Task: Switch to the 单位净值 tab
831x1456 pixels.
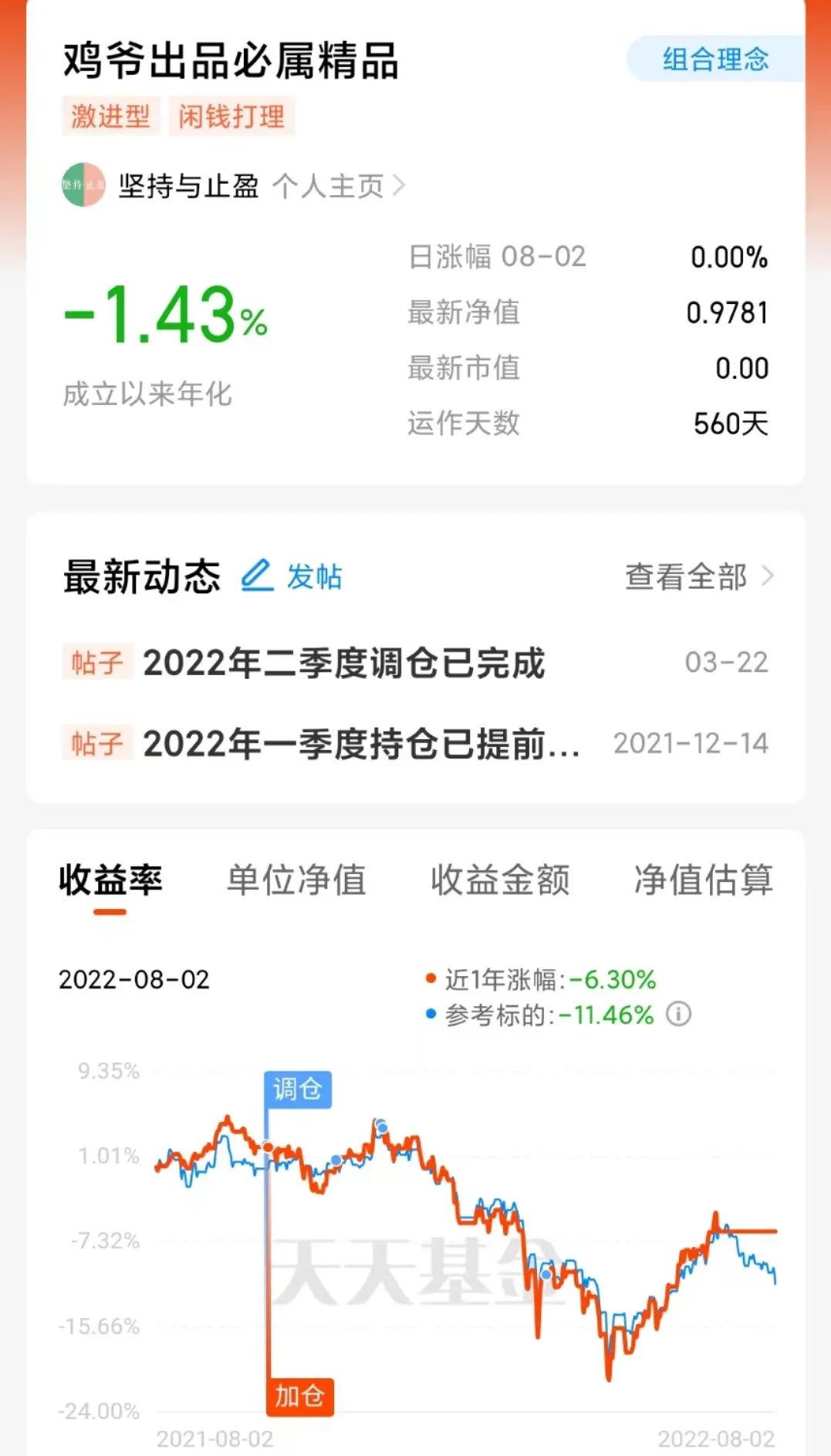Action: (x=296, y=880)
